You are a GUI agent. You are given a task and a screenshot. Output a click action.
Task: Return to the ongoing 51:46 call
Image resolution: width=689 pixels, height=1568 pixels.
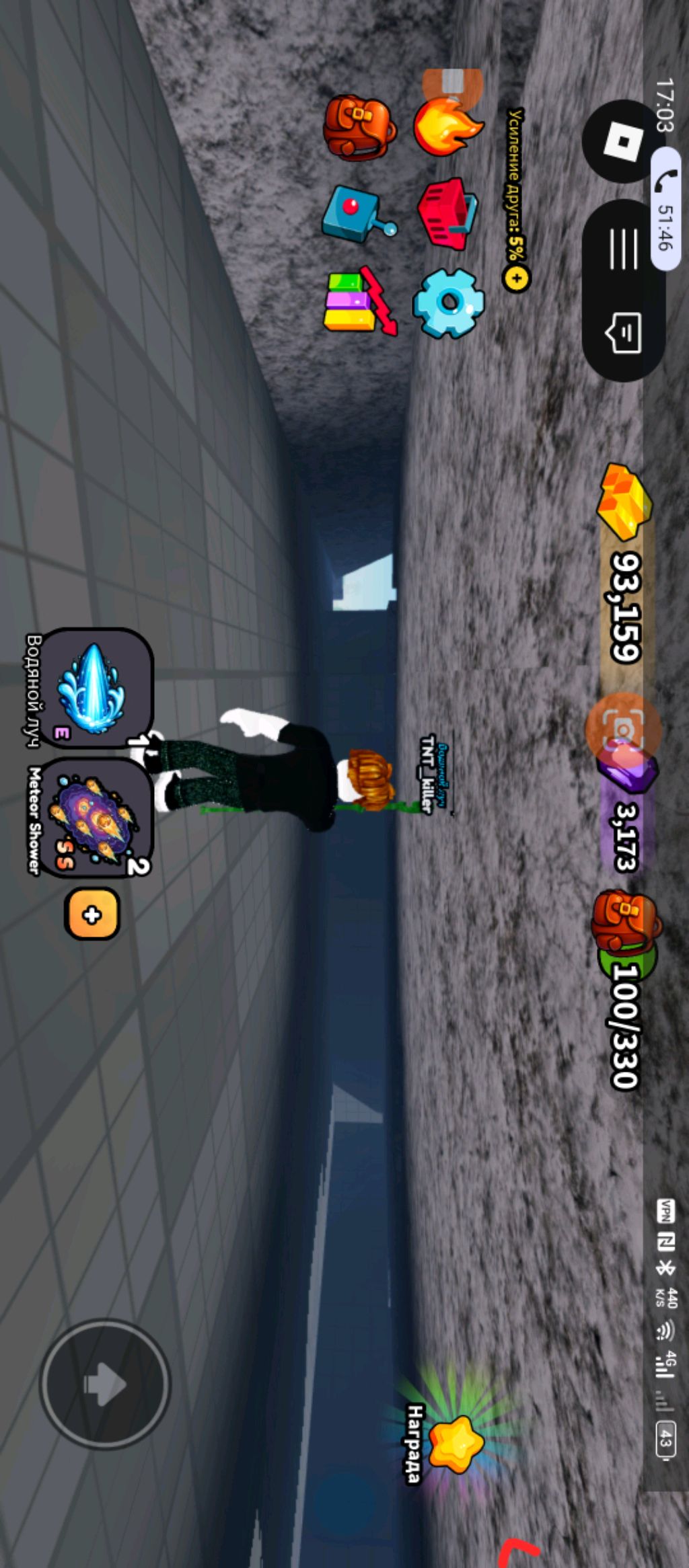pyautogui.click(x=665, y=209)
